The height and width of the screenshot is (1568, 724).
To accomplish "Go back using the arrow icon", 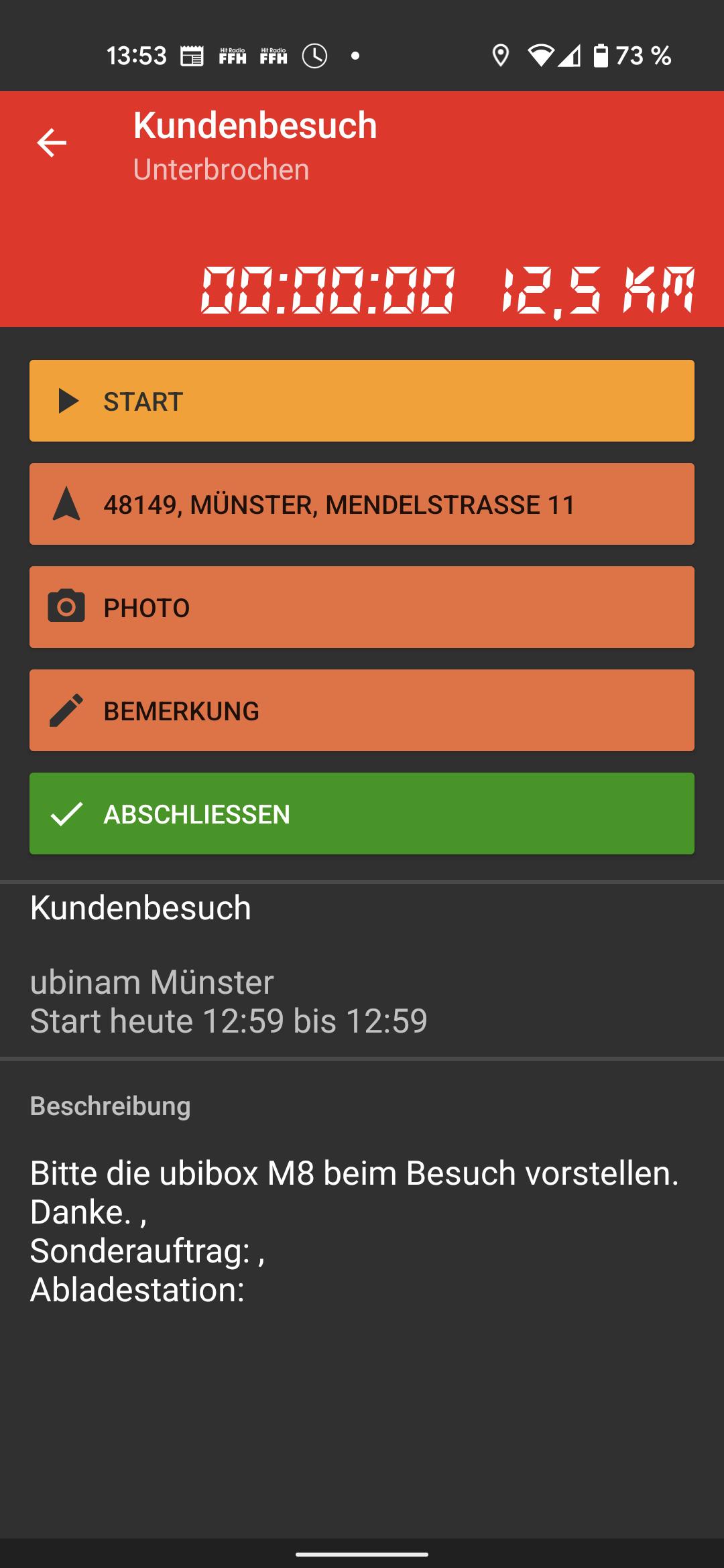I will 52,143.
